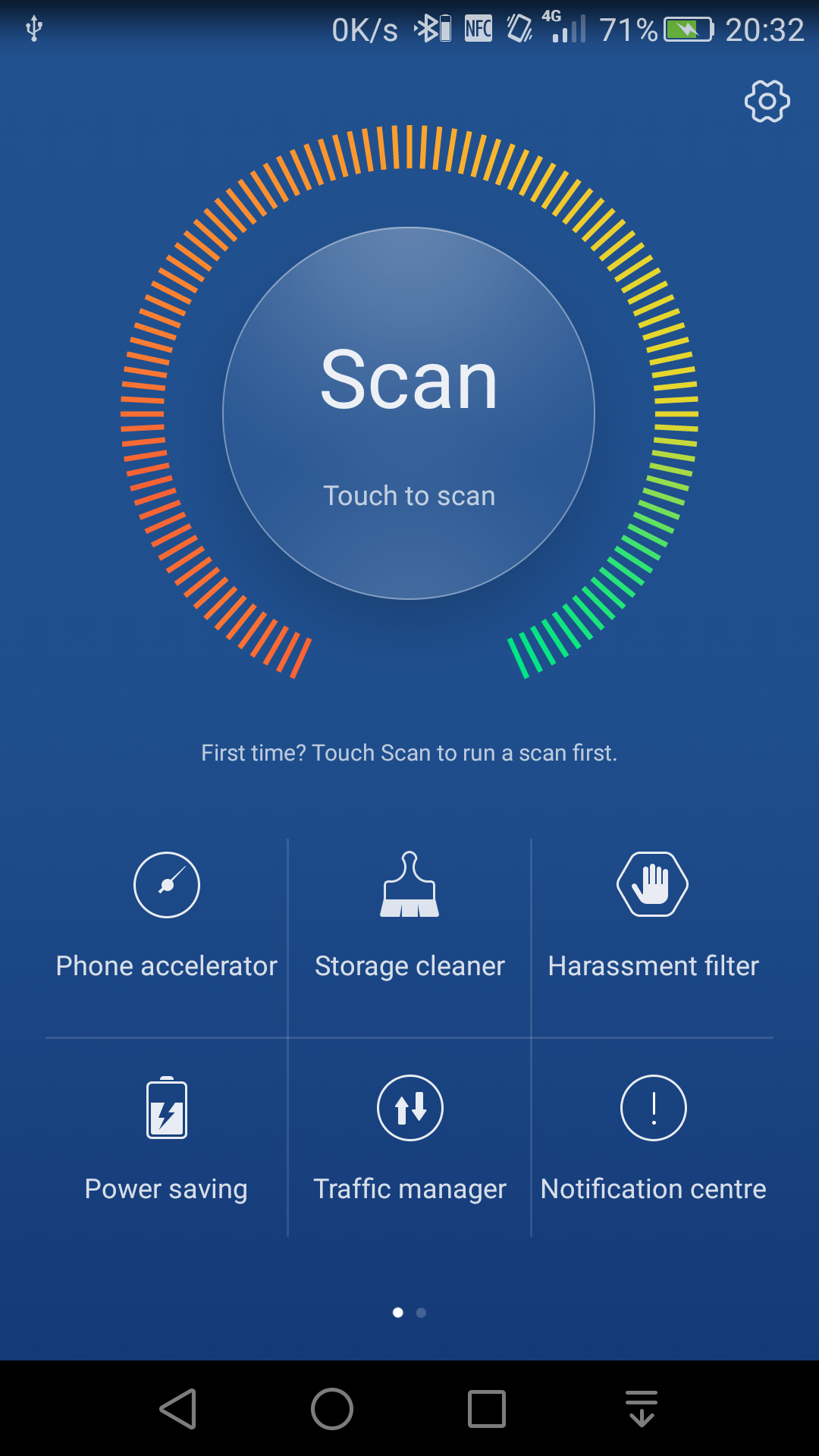Image resolution: width=819 pixels, height=1456 pixels.
Task: Open recent apps with the square button
Action: click(487, 1409)
